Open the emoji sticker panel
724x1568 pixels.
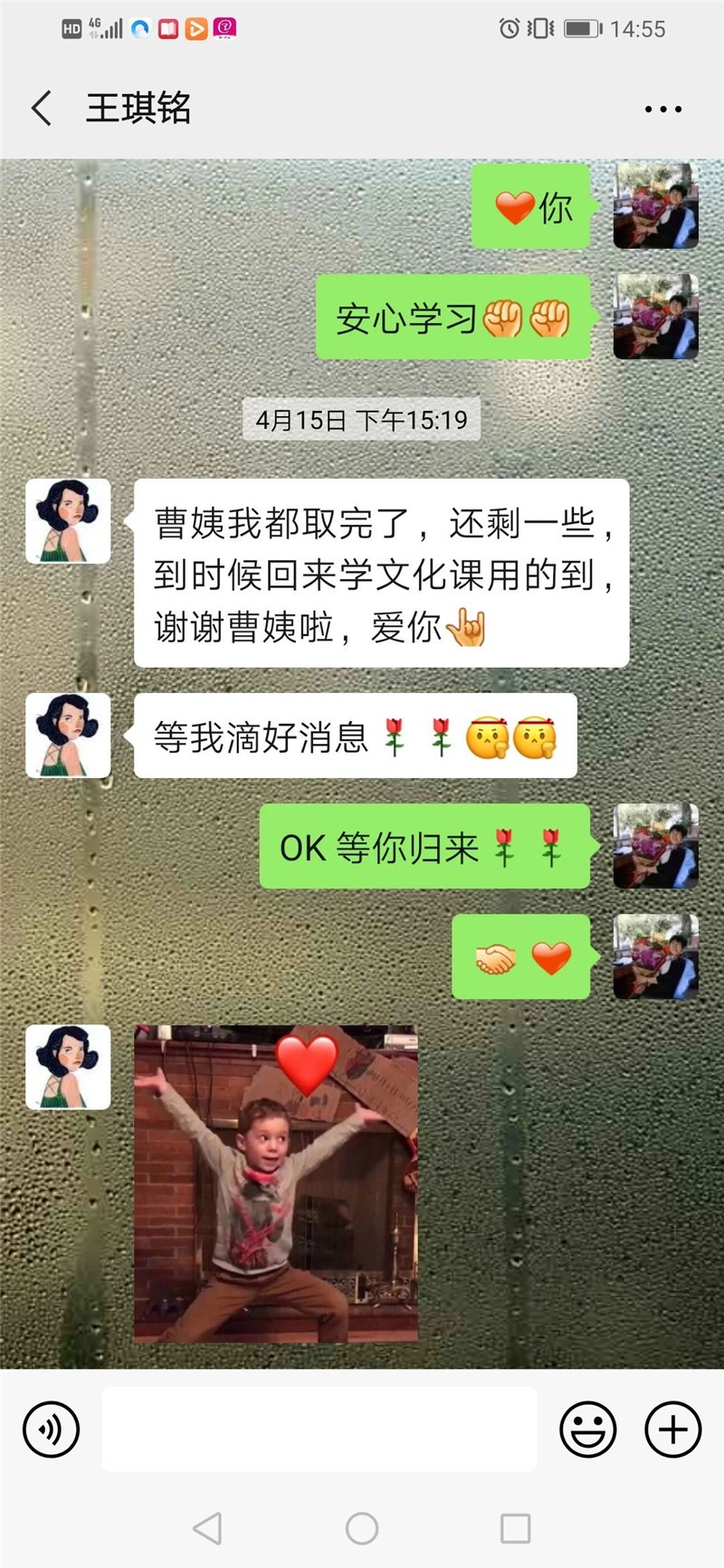pyautogui.click(x=588, y=1430)
